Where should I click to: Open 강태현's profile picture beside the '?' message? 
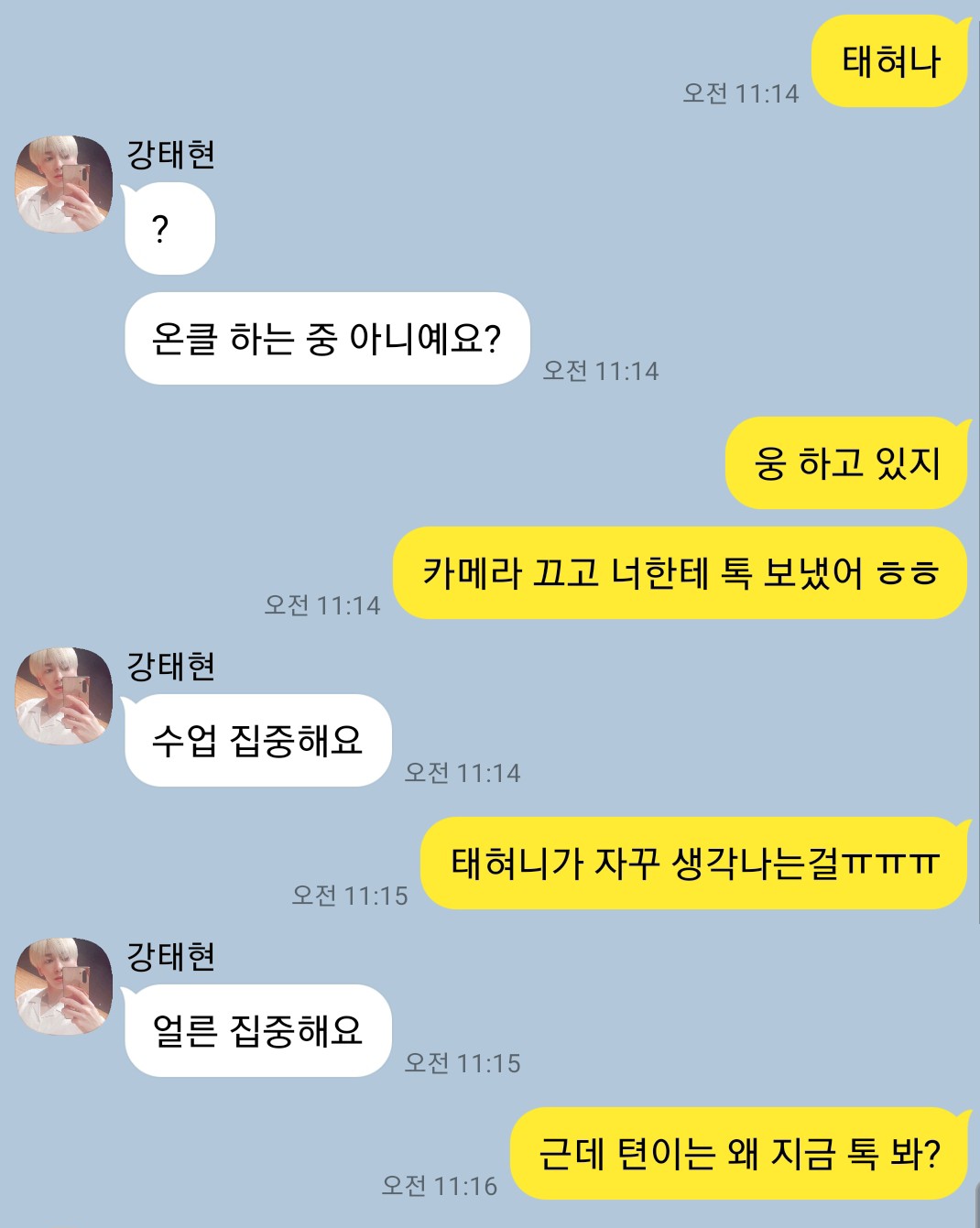pyautogui.click(x=64, y=184)
